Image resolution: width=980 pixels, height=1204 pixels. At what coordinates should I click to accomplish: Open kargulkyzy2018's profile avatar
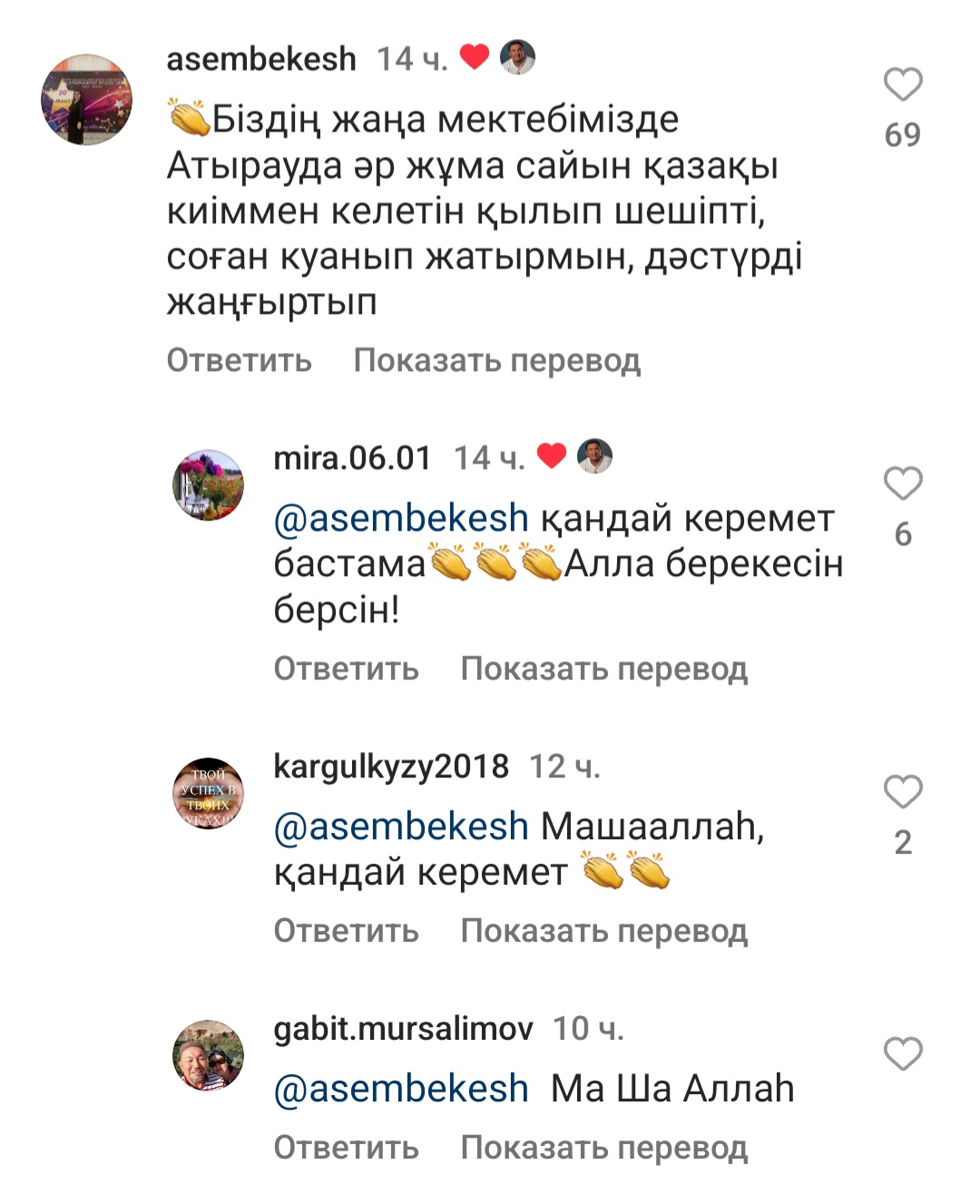tap(209, 793)
